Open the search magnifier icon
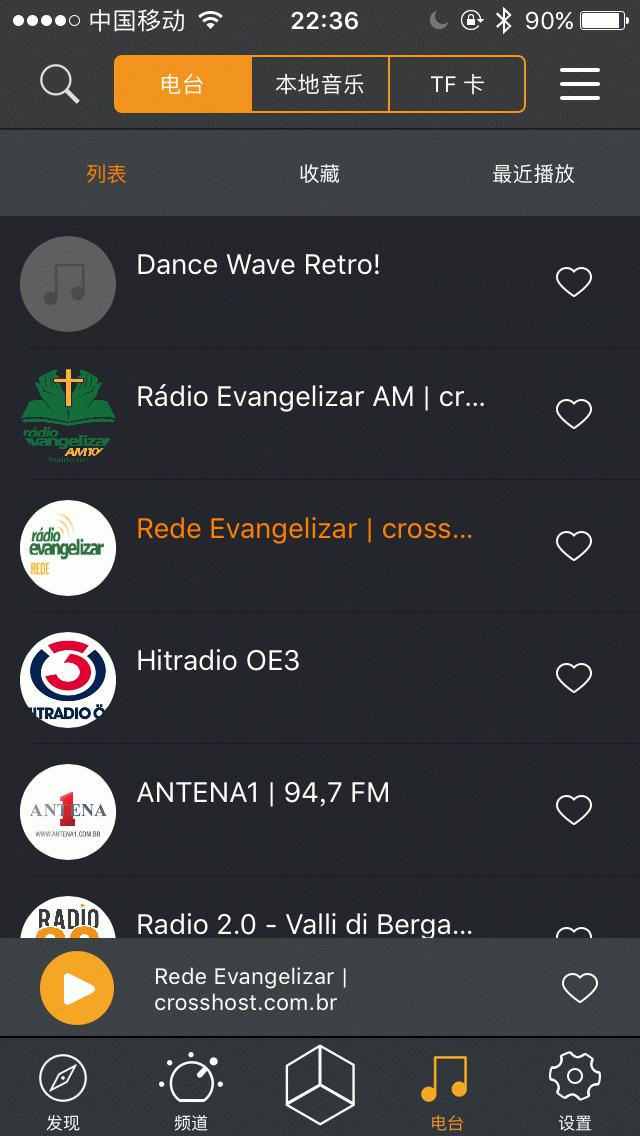This screenshot has width=640, height=1136. coord(60,84)
